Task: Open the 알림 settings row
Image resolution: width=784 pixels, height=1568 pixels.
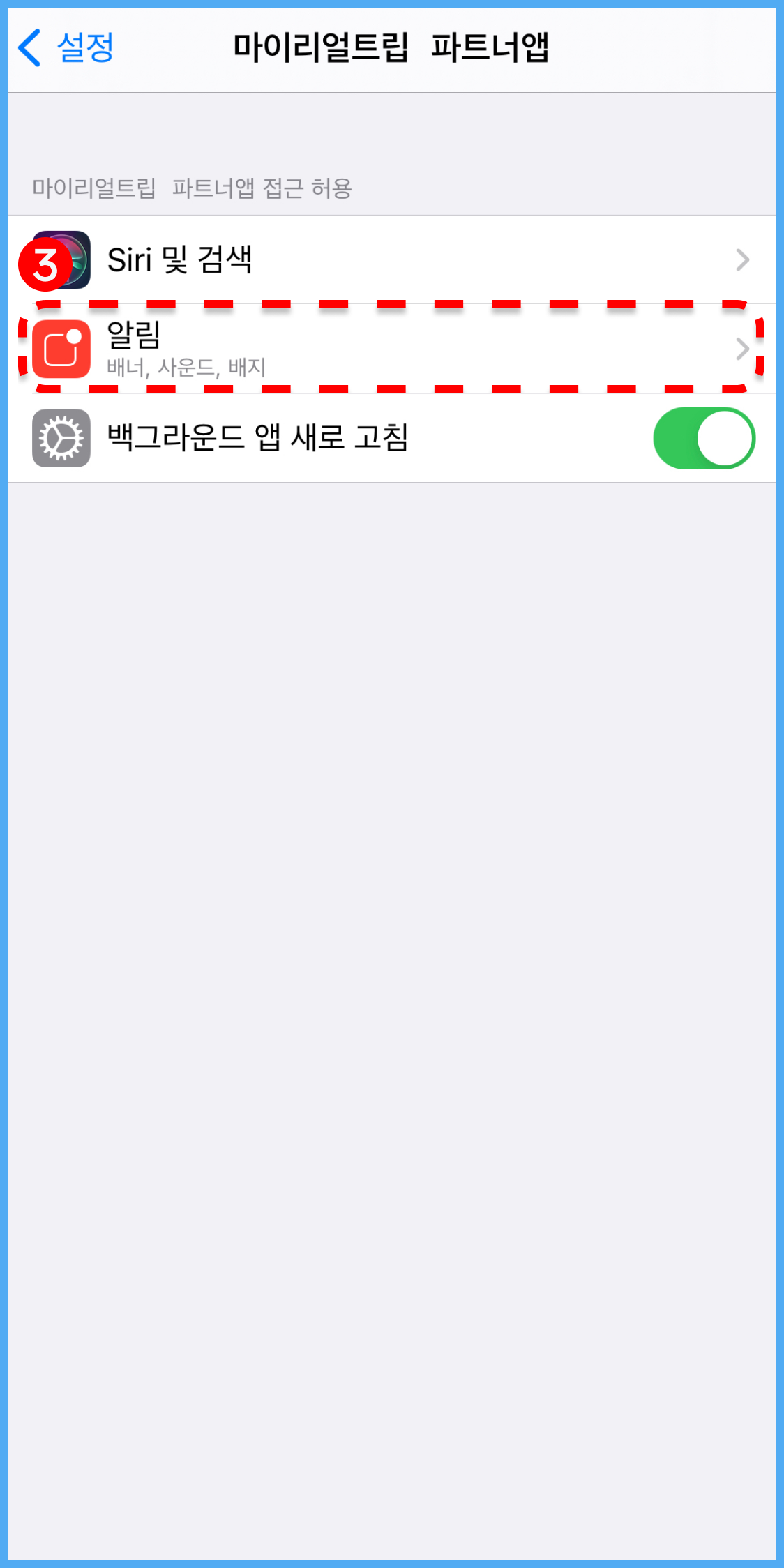Action: 391,348
